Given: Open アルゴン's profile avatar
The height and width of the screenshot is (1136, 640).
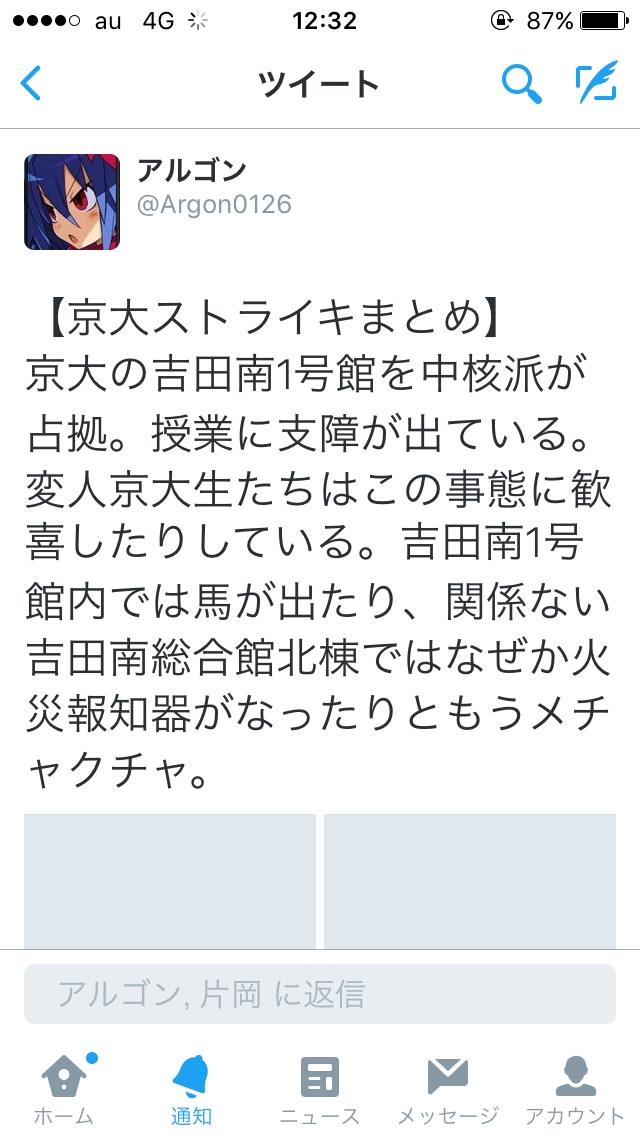Looking at the screenshot, I should coord(72,202).
